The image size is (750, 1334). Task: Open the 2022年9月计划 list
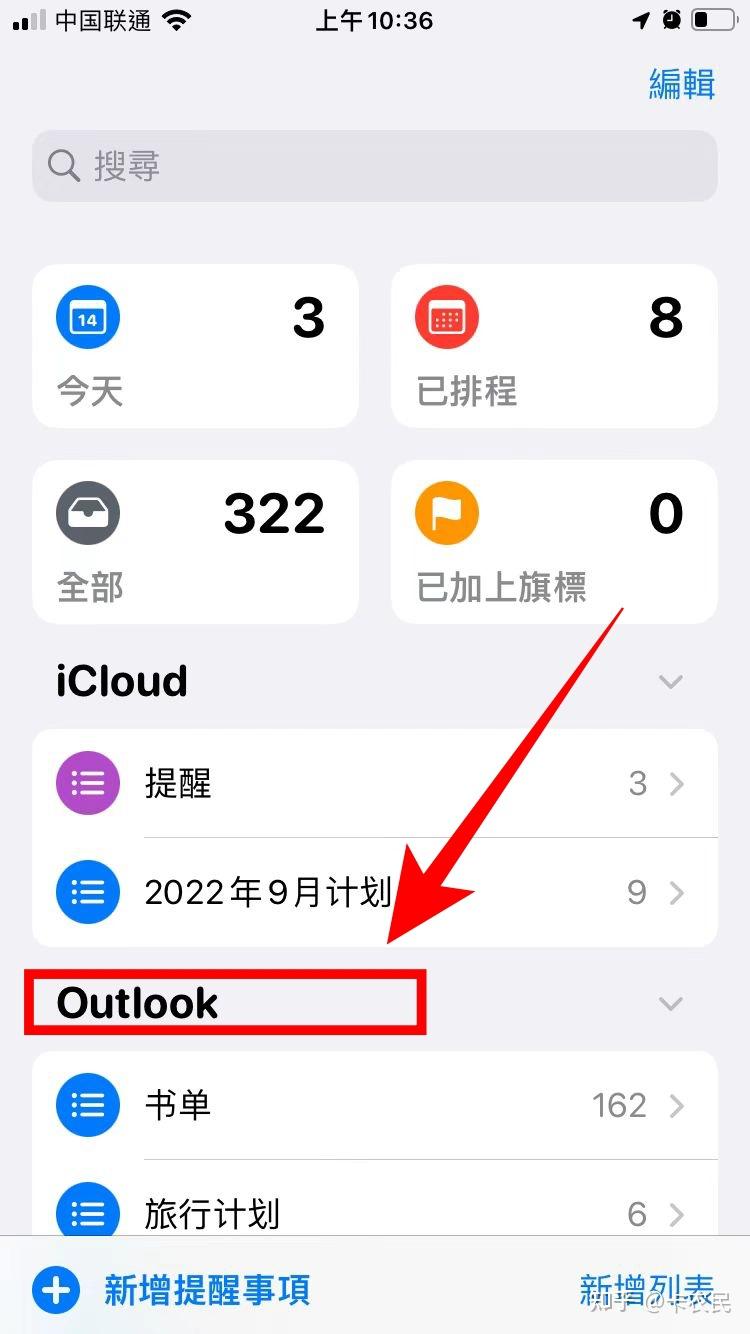[375, 892]
